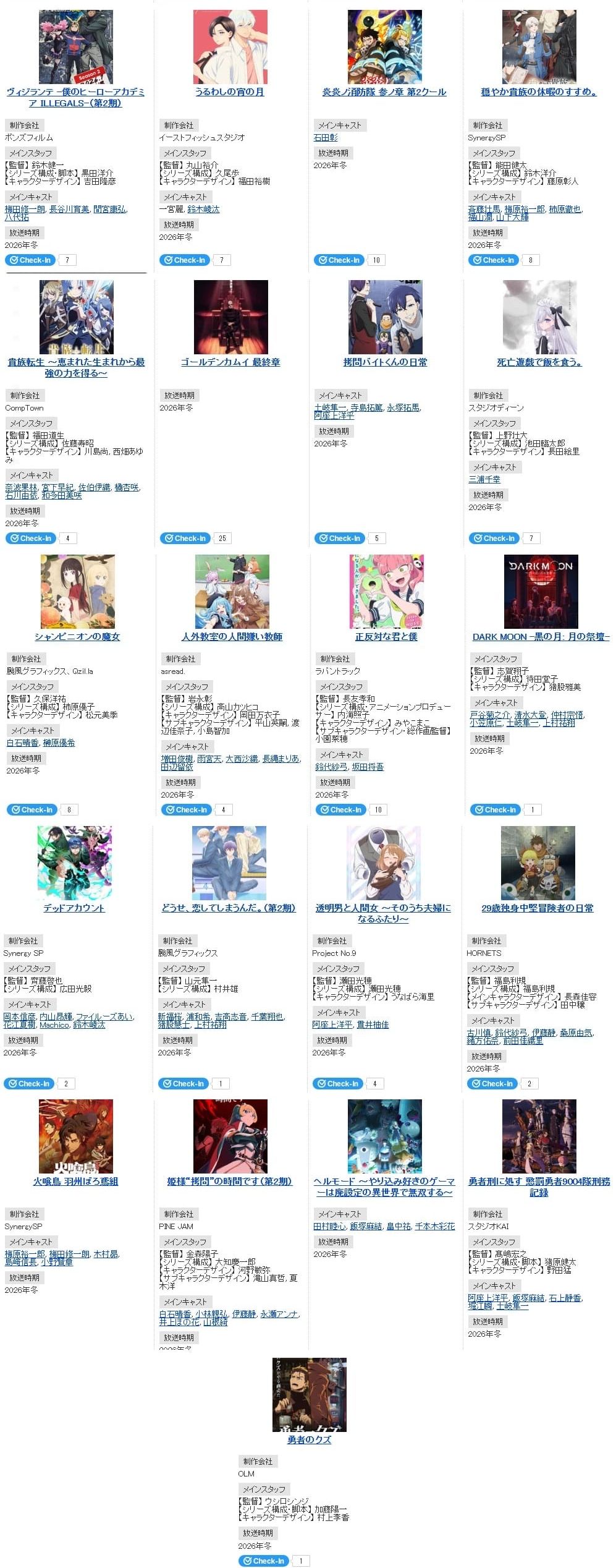Check-in to 人外教室の人間嫌い教師
The width and height of the screenshot is (616, 1568).
[186, 809]
